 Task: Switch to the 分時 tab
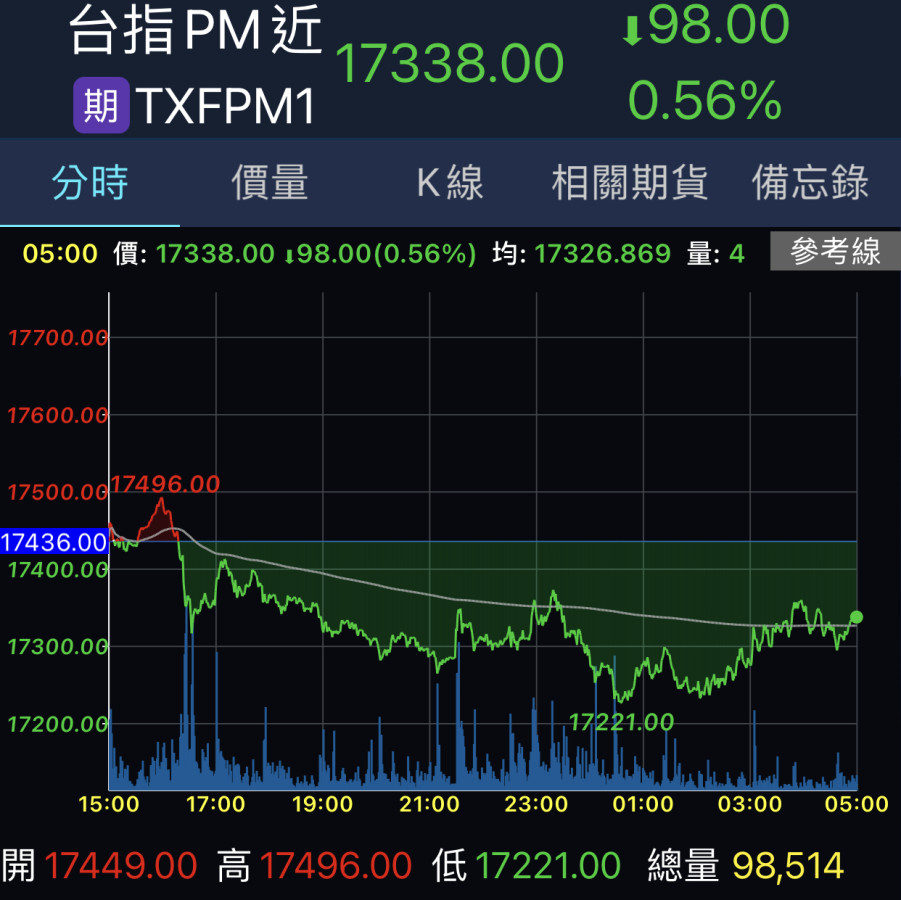[90, 184]
